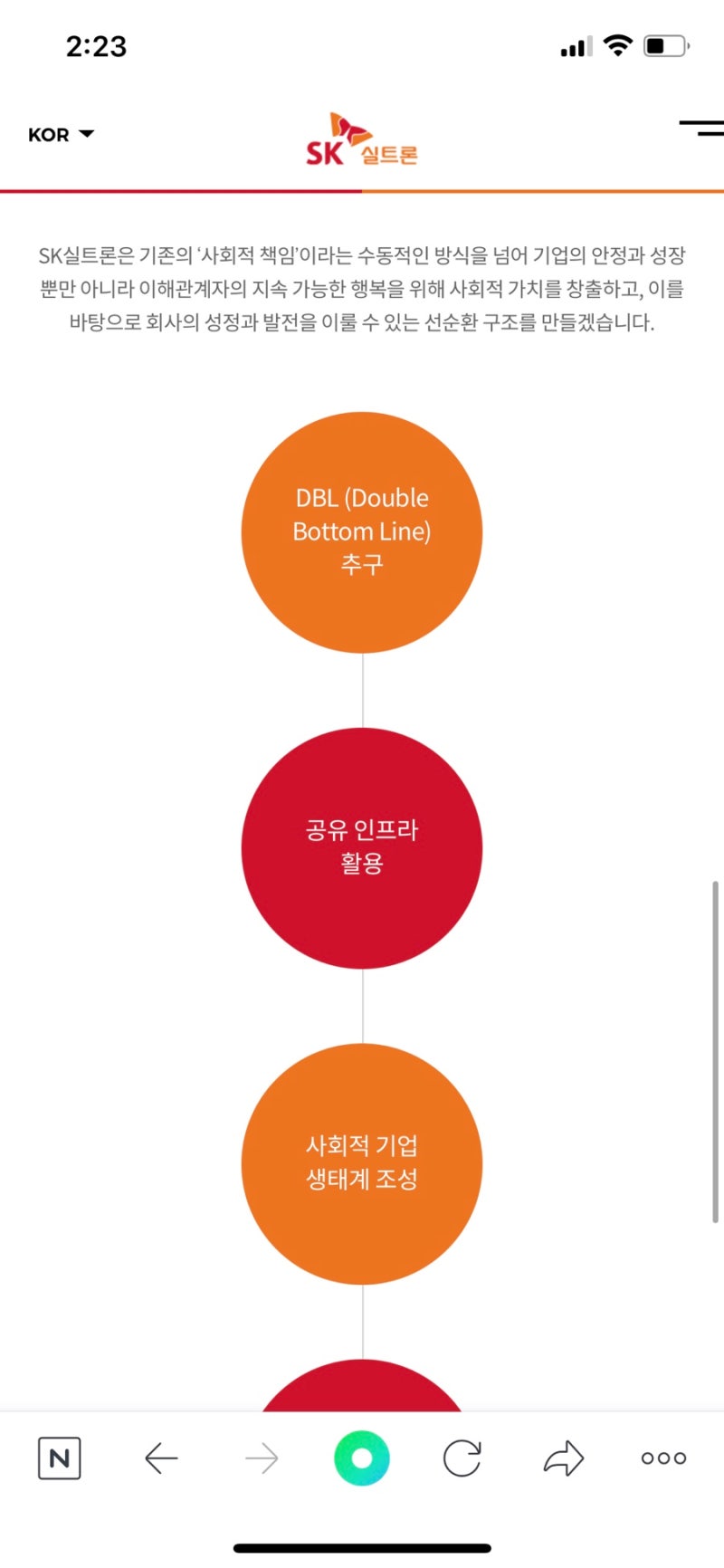Image resolution: width=724 pixels, height=1568 pixels.
Task: Tap the SK Siltron logo
Action: tap(362, 140)
